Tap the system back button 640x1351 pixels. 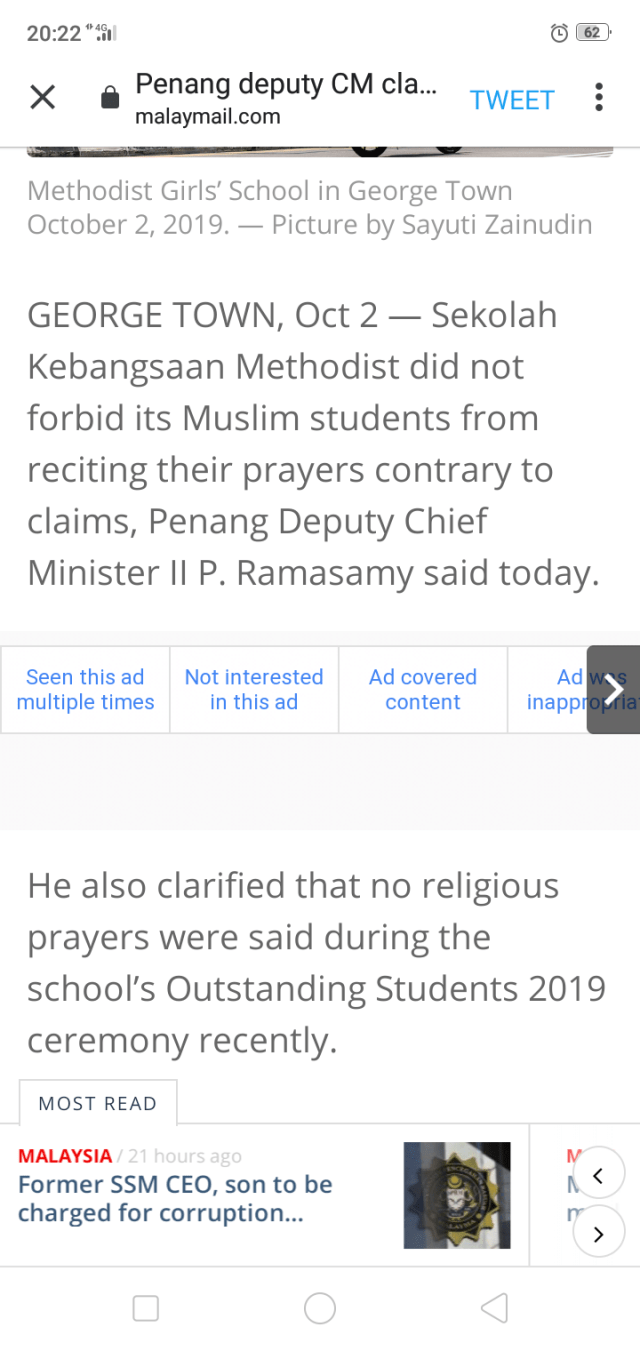coord(494,1308)
